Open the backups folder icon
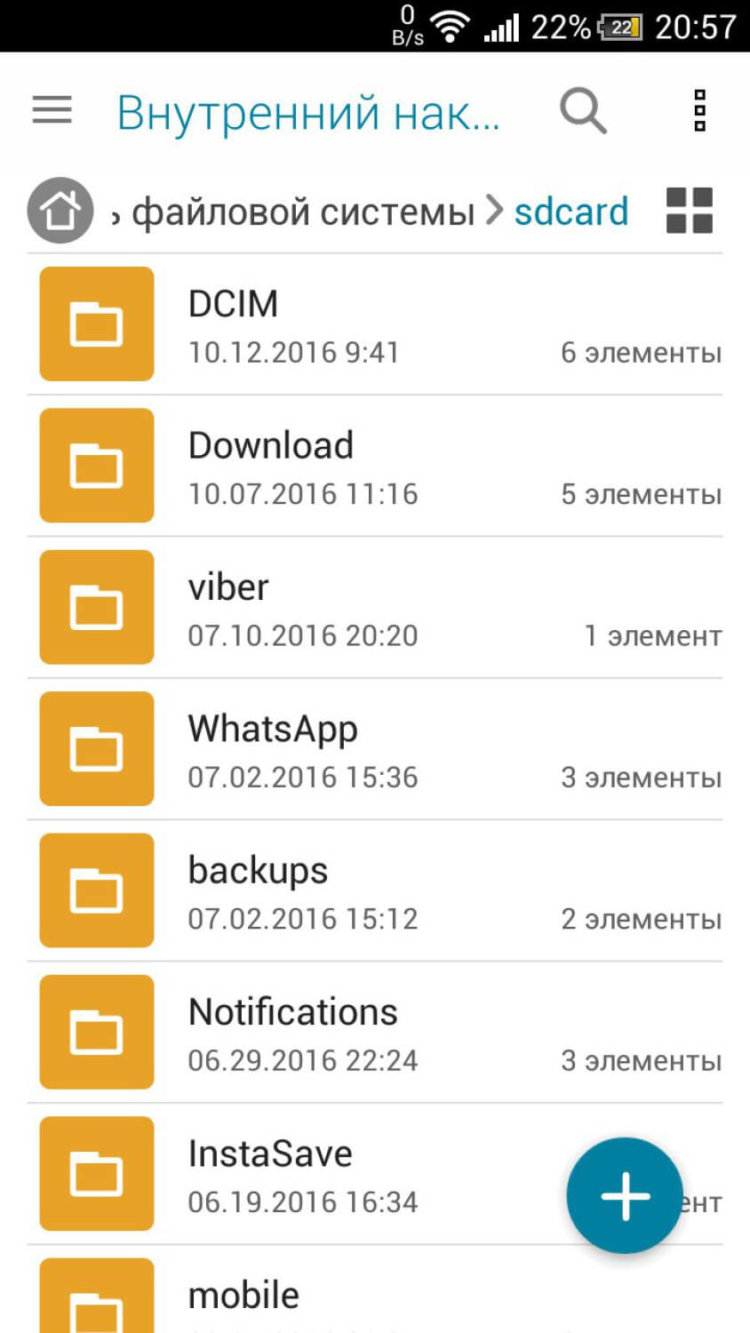Viewport: 750px width, 1333px height. [x=95, y=890]
